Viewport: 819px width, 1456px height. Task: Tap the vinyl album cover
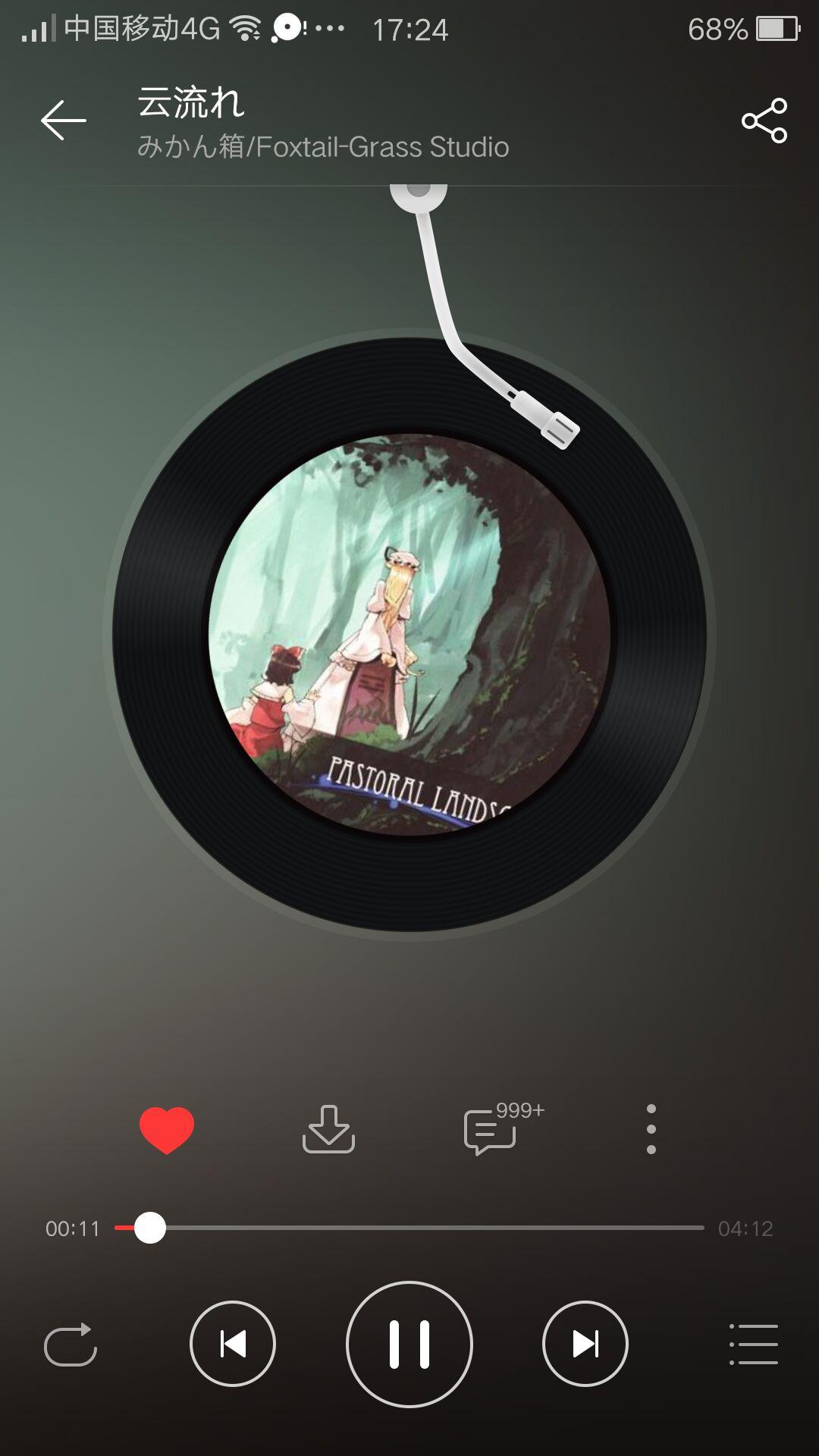[409, 635]
